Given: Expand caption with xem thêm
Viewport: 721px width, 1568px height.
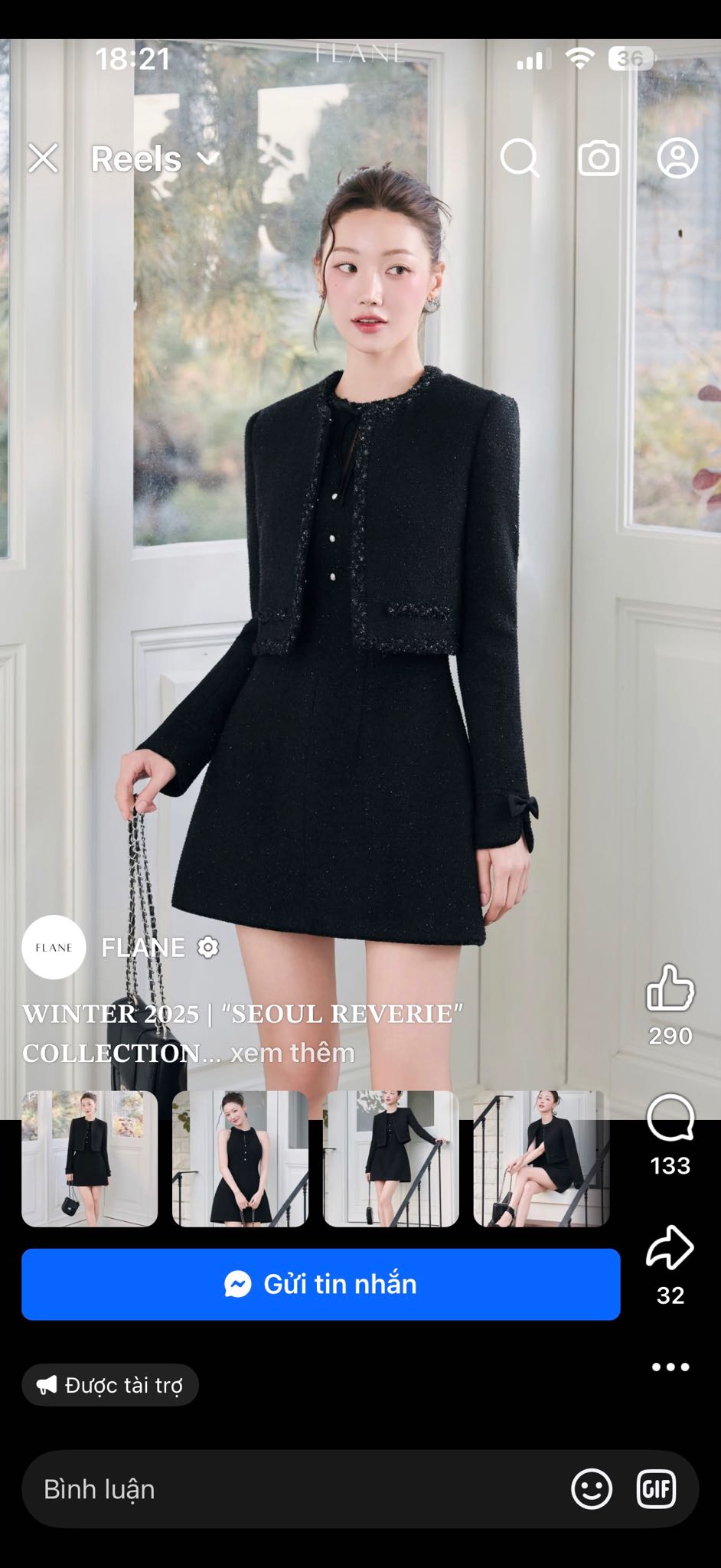Looking at the screenshot, I should tap(292, 1053).
